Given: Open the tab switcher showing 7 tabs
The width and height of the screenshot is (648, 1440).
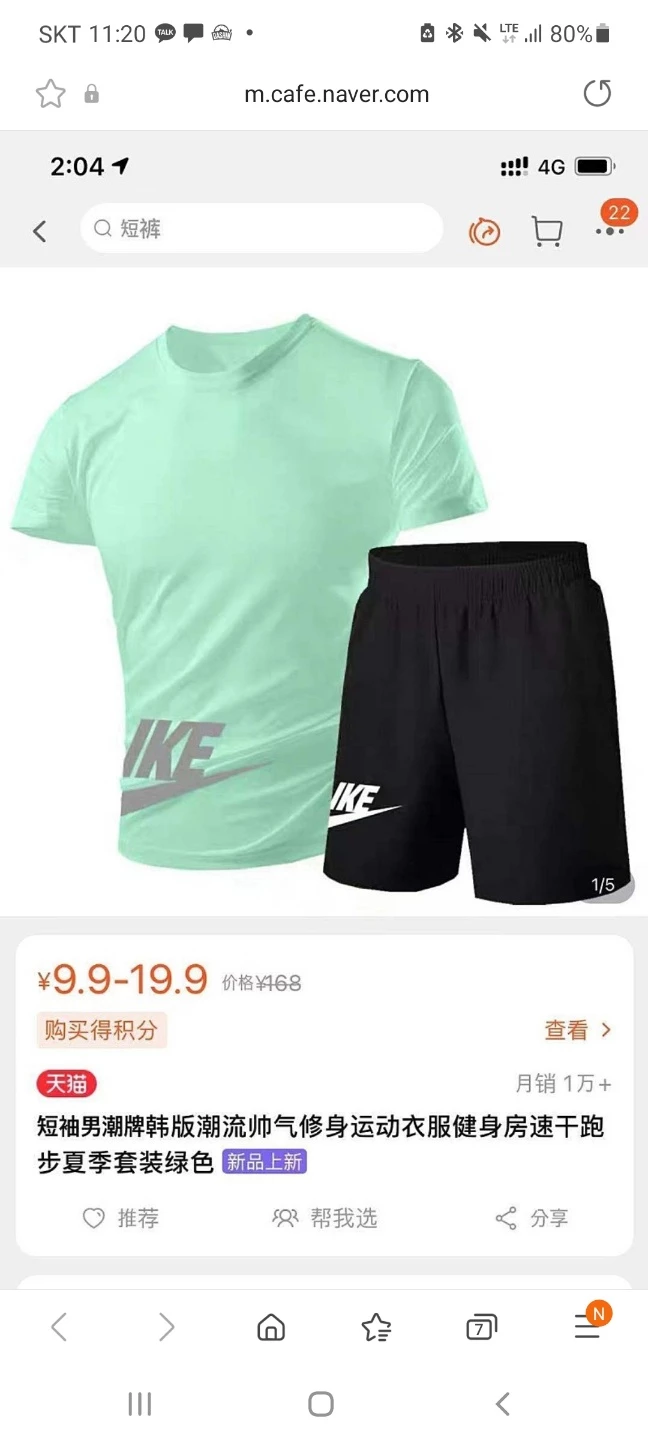Looking at the screenshot, I should [x=481, y=1328].
